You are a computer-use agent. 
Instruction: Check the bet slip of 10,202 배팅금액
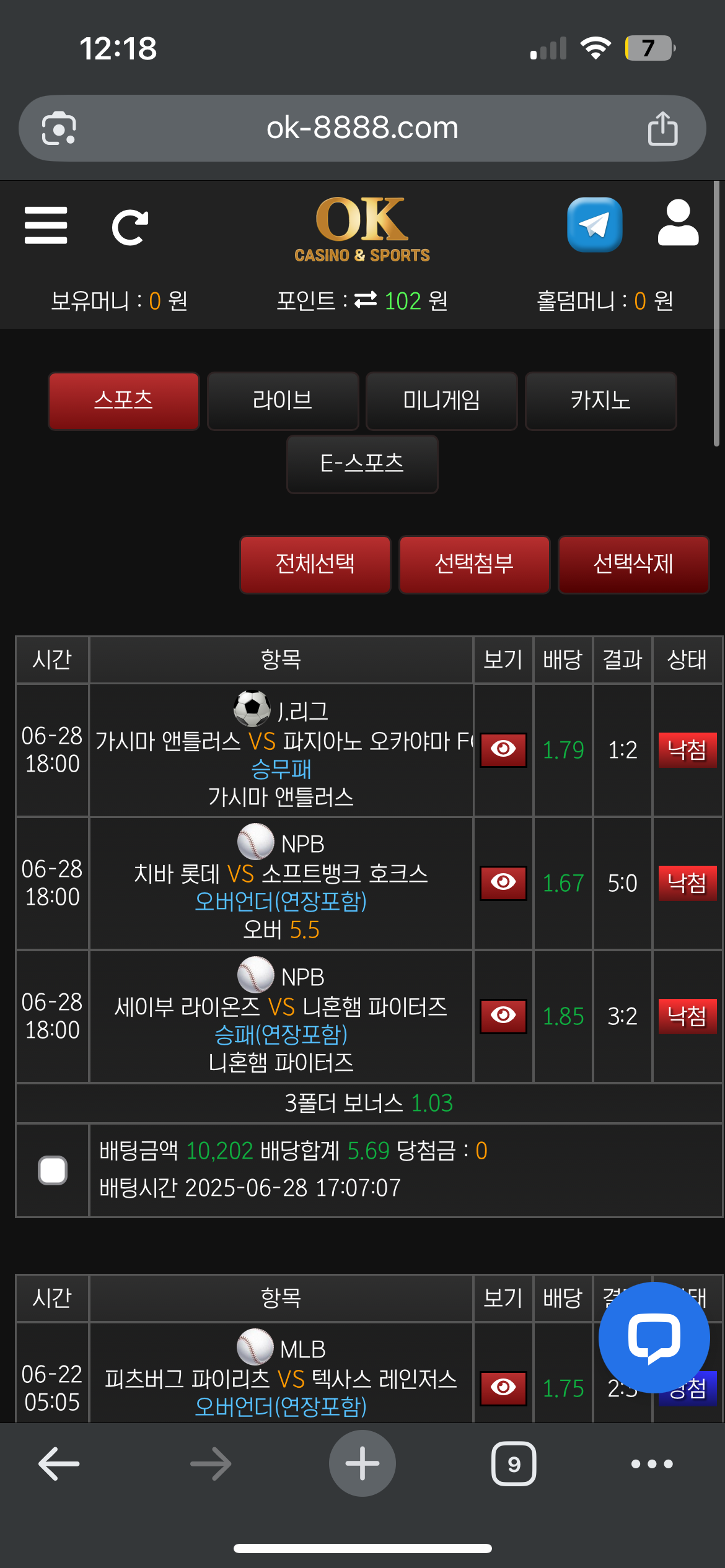tap(53, 1170)
